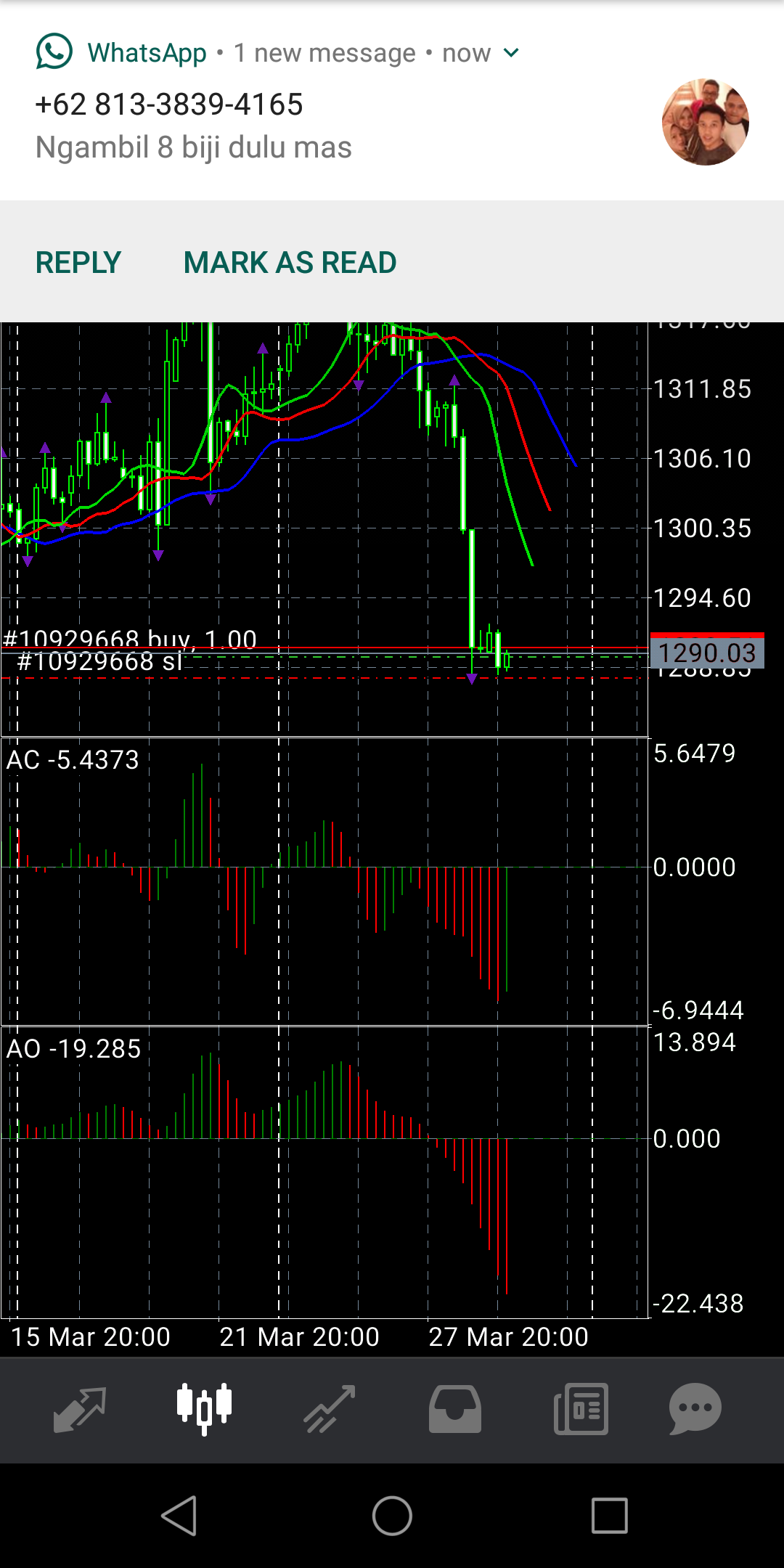Switch to the candlestick Chart tab
Image resolution: width=784 pixels, height=1568 pixels.
point(204,1409)
